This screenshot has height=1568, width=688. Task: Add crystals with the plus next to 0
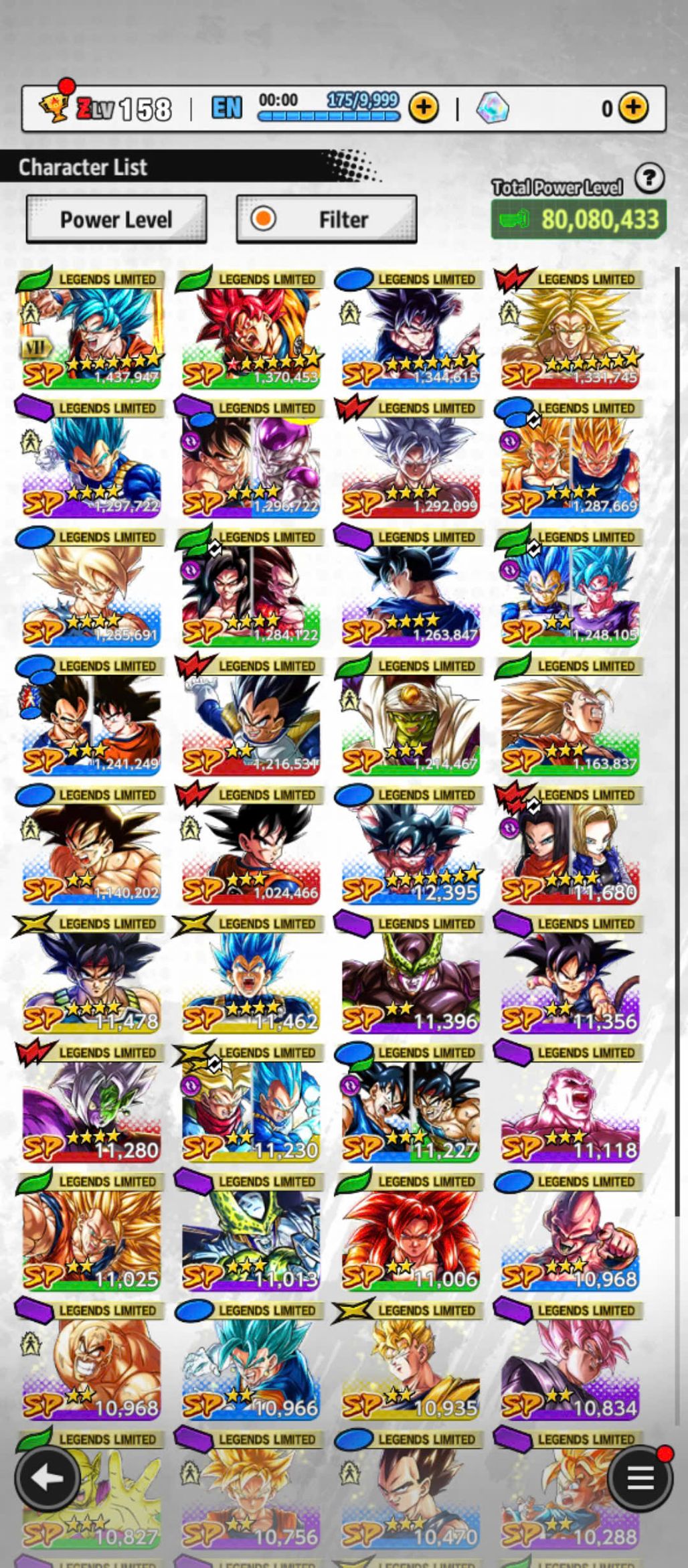click(632, 108)
